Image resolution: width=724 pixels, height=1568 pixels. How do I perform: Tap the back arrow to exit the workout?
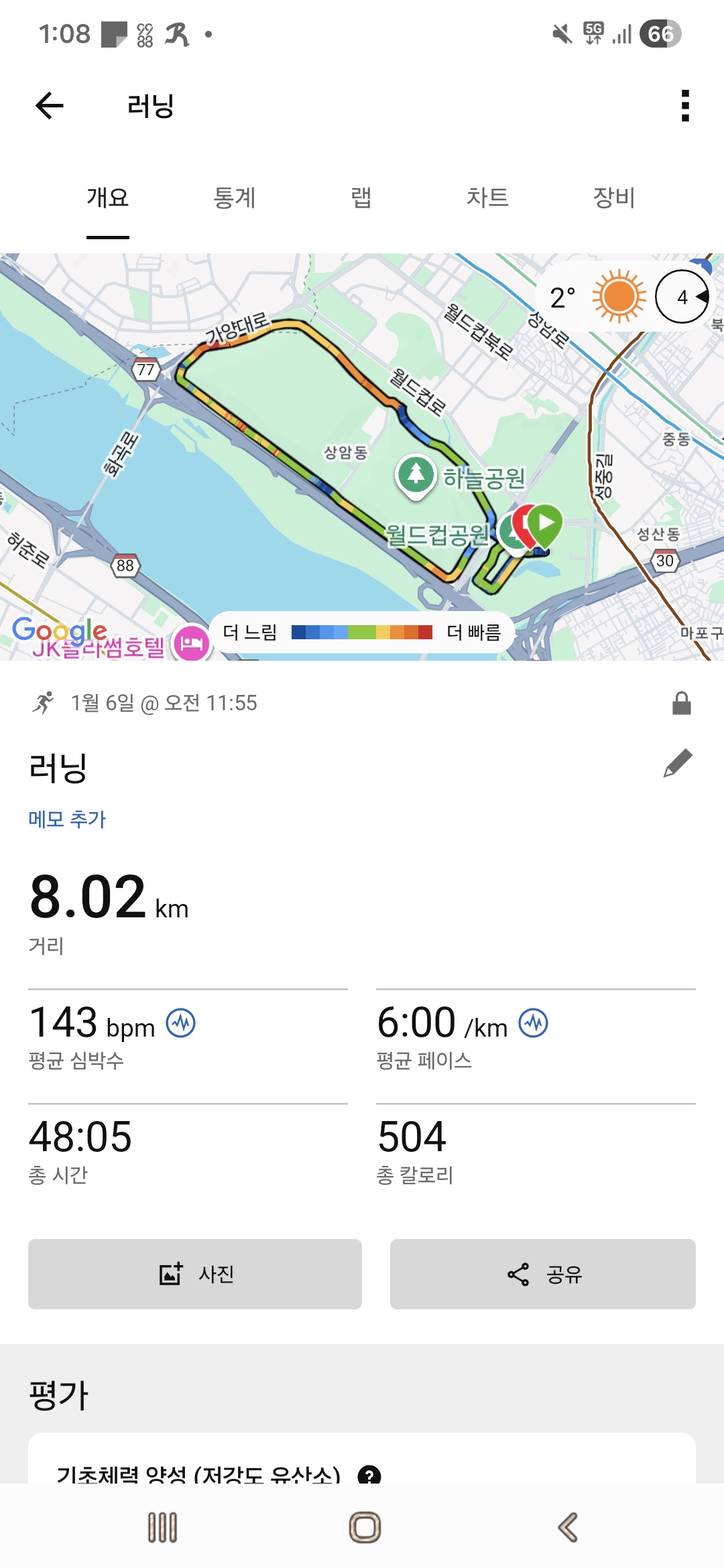49,105
